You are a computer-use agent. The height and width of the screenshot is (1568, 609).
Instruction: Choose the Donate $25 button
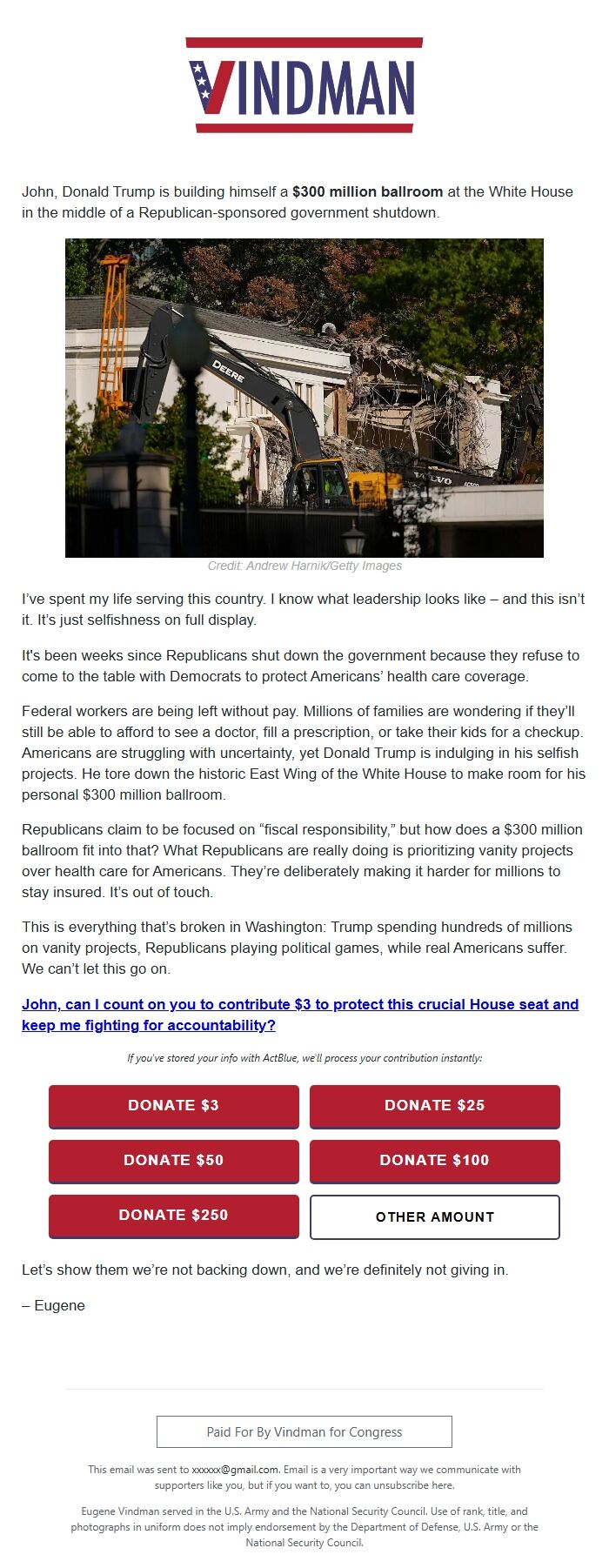click(434, 1105)
